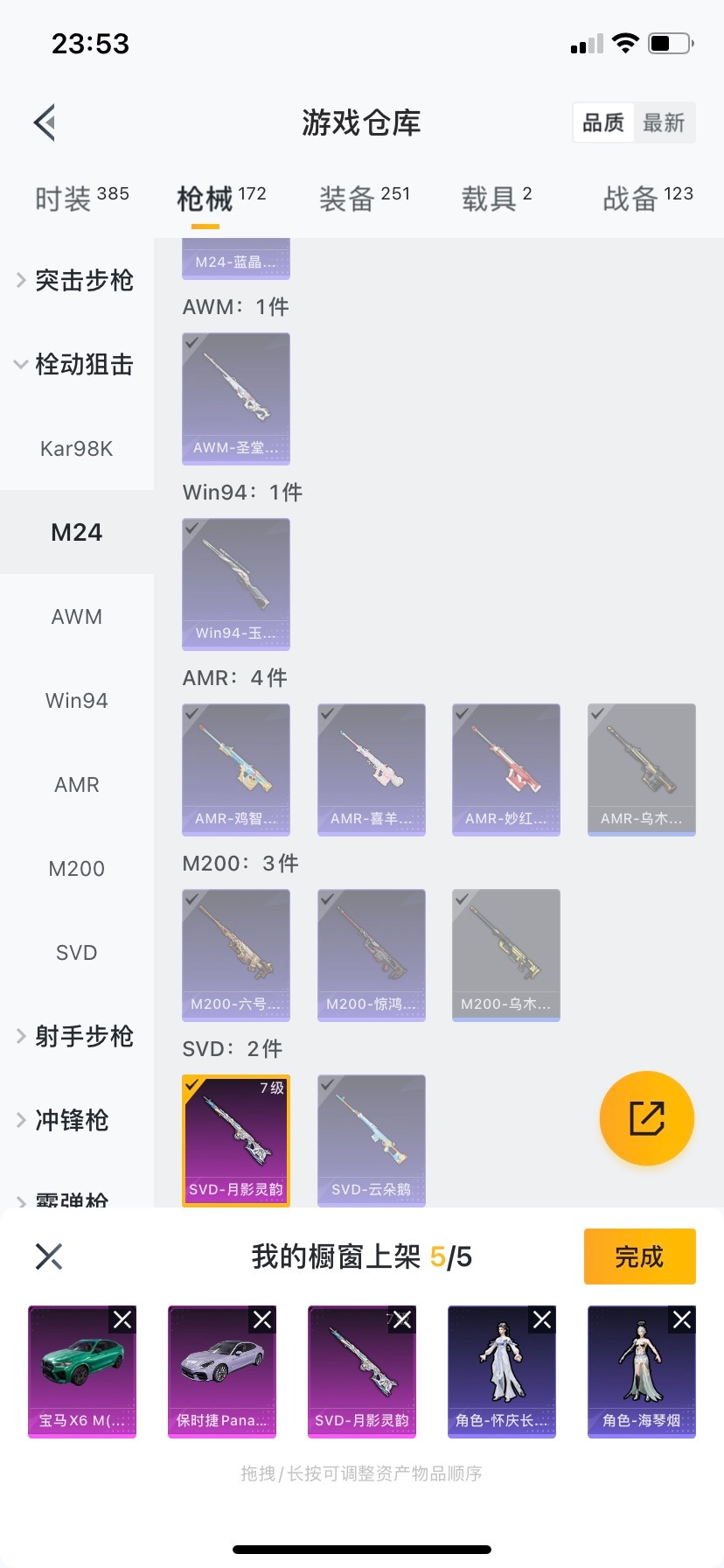Tap the 完成 button
This screenshot has width=724, height=1568.
tap(639, 1256)
